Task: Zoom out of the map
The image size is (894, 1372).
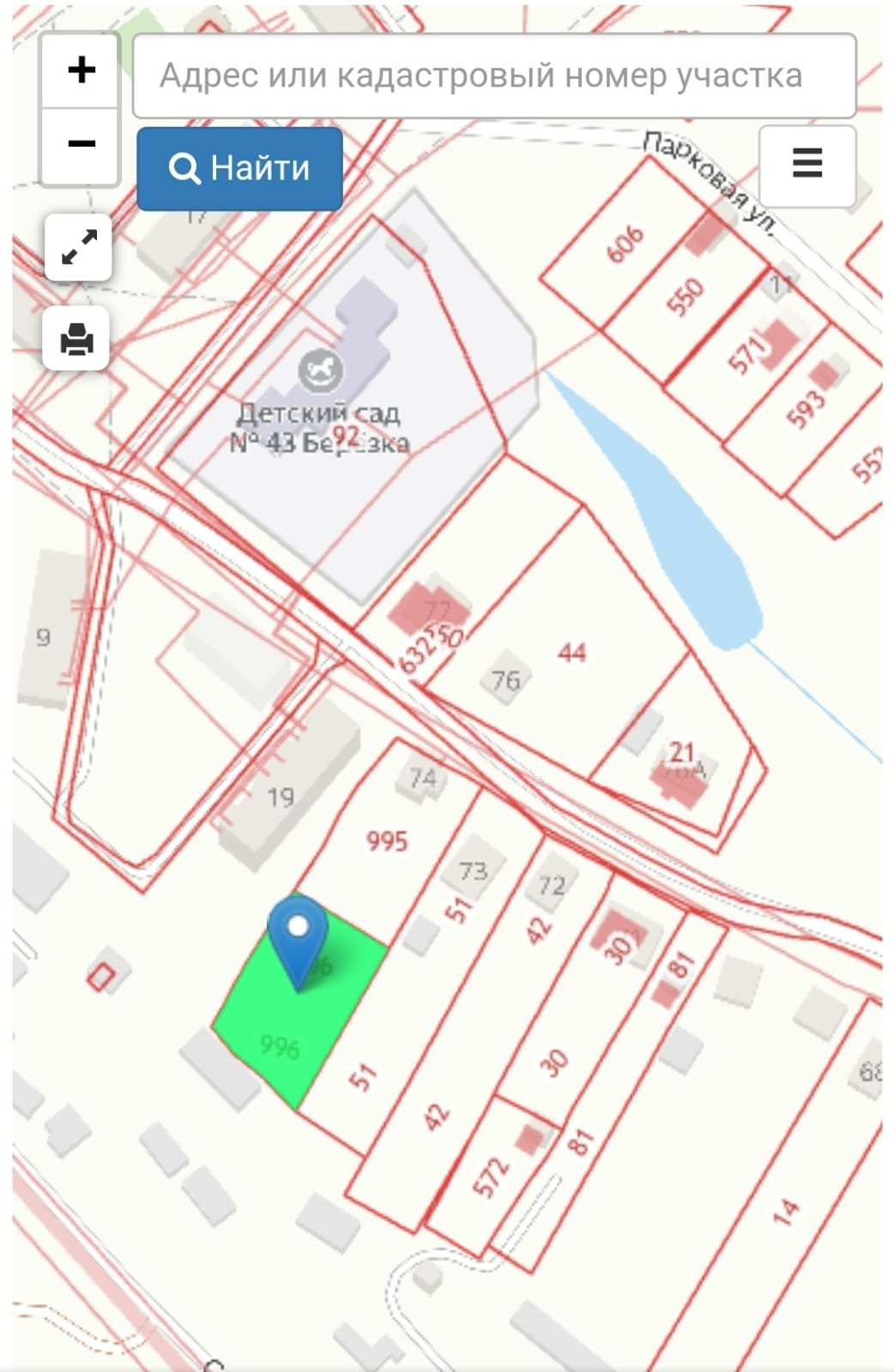Action: (x=81, y=144)
